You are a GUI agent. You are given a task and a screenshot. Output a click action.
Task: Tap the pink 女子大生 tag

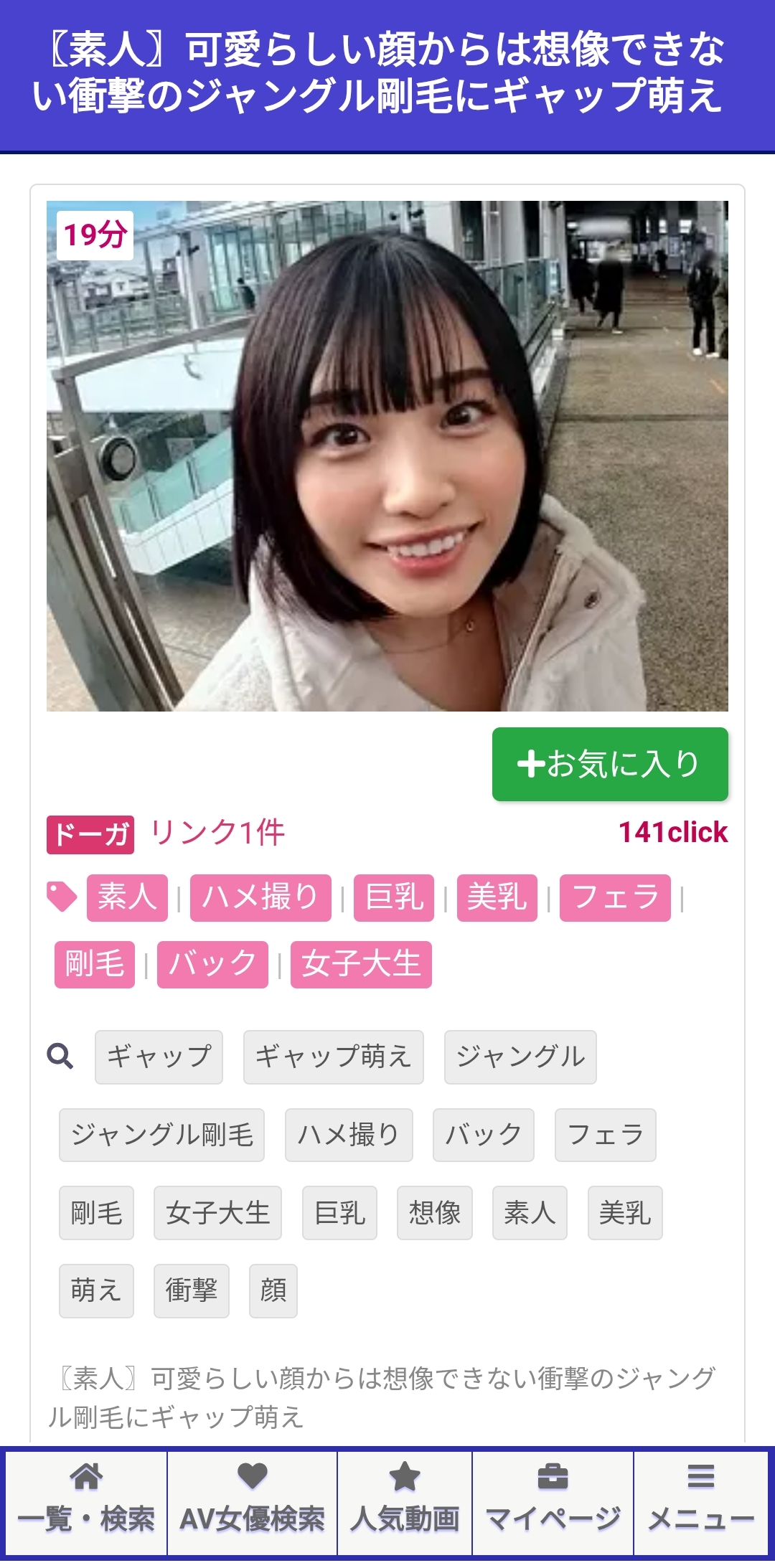361,964
